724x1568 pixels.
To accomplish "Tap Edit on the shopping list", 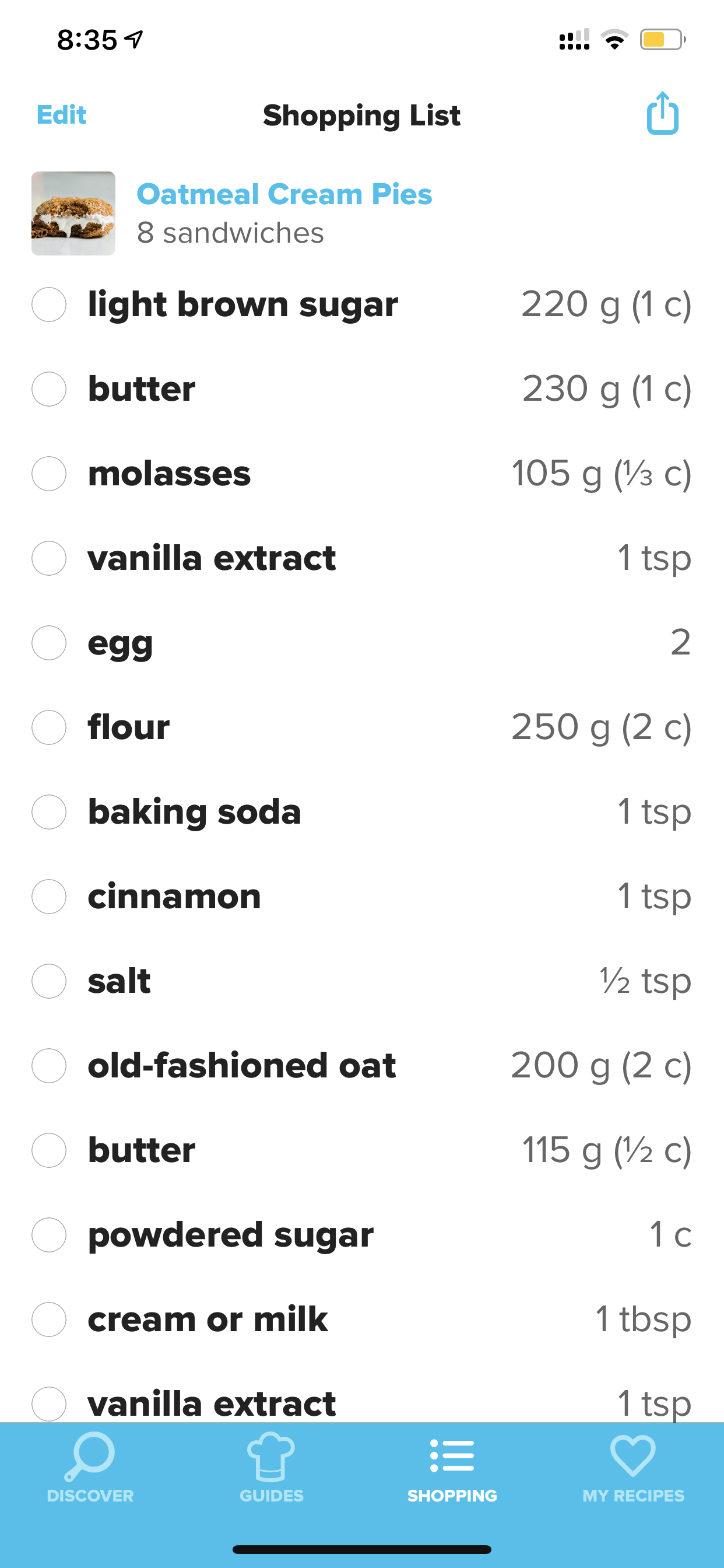I will (x=61, y=115).
